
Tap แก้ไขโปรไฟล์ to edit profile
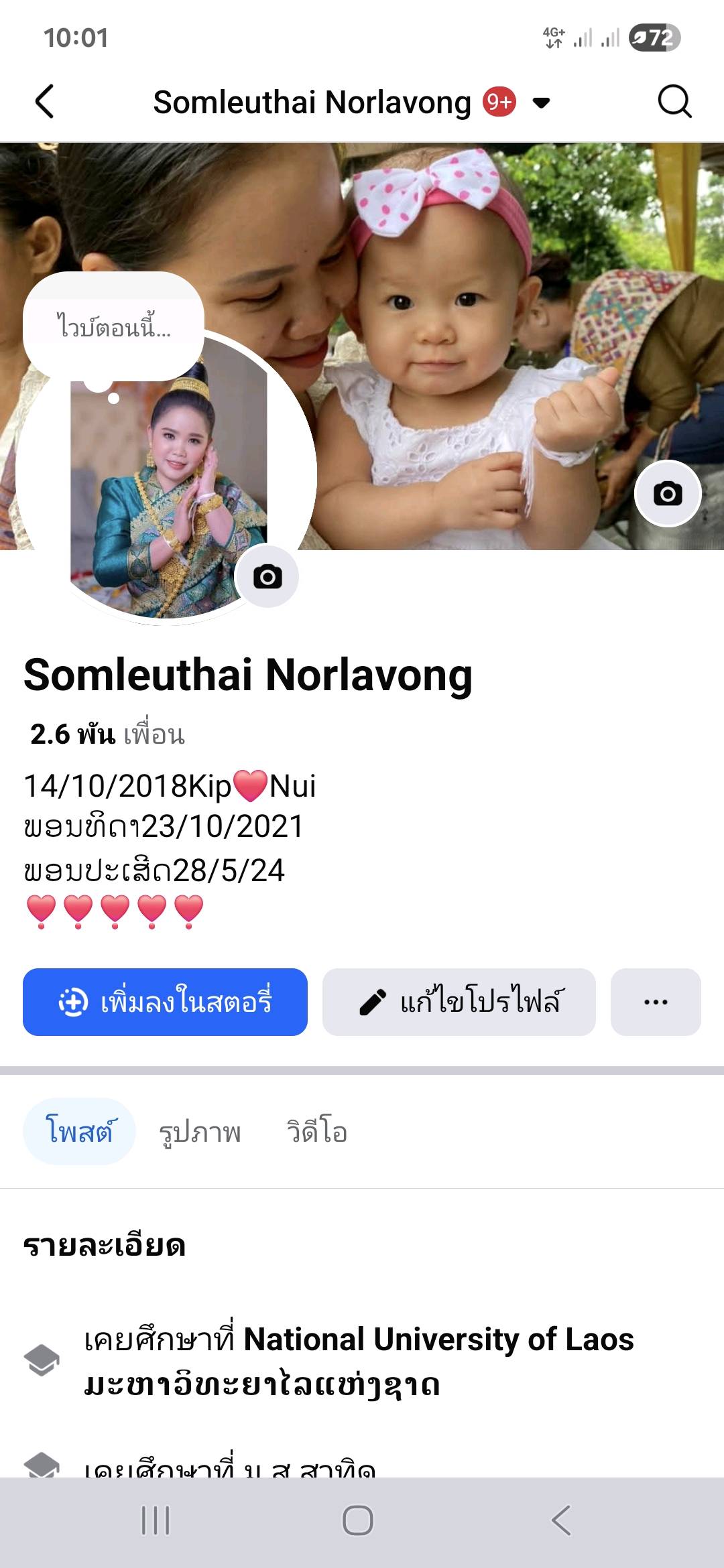pos(459,1002)
